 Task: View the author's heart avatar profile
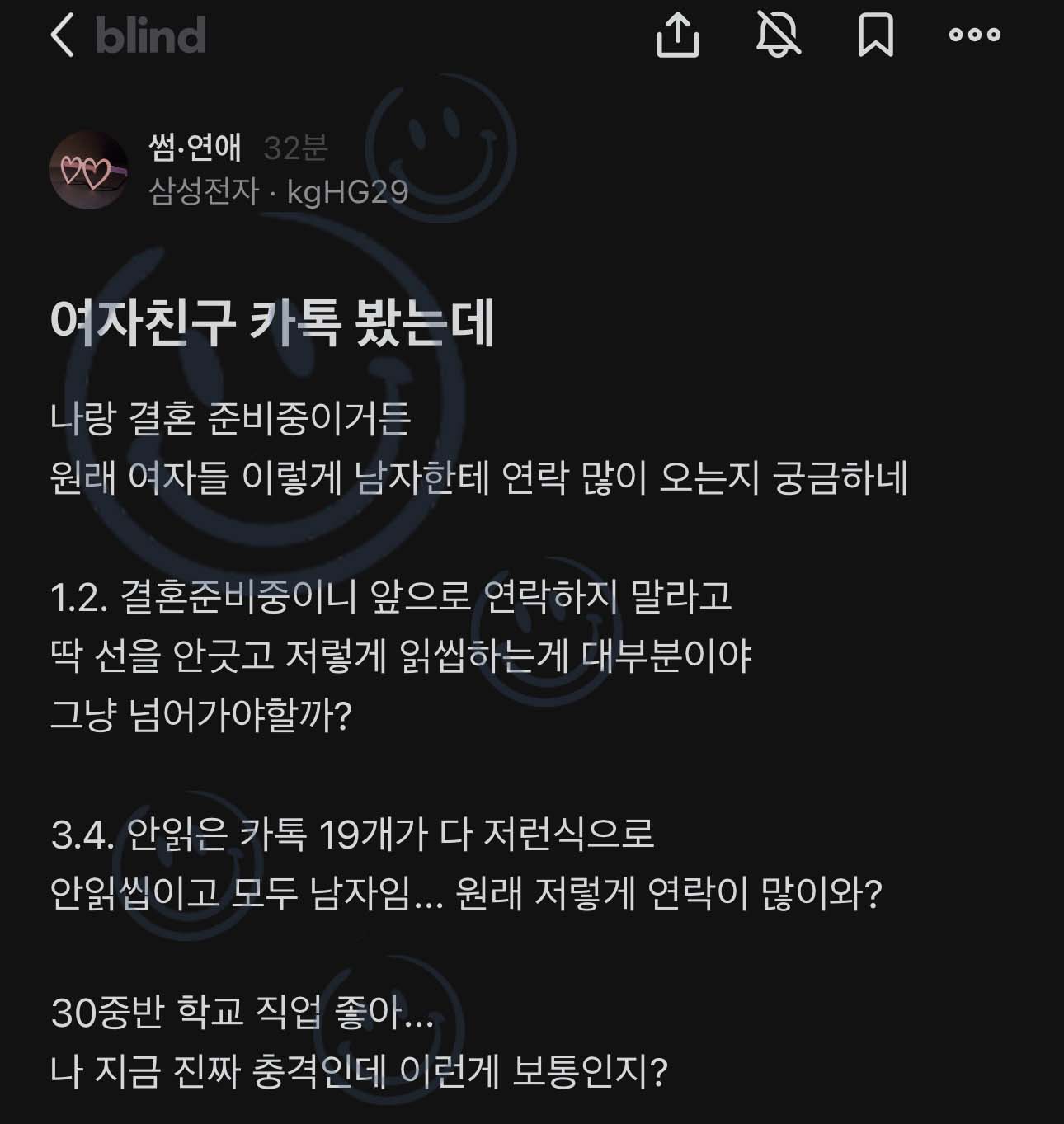point(89,170)
